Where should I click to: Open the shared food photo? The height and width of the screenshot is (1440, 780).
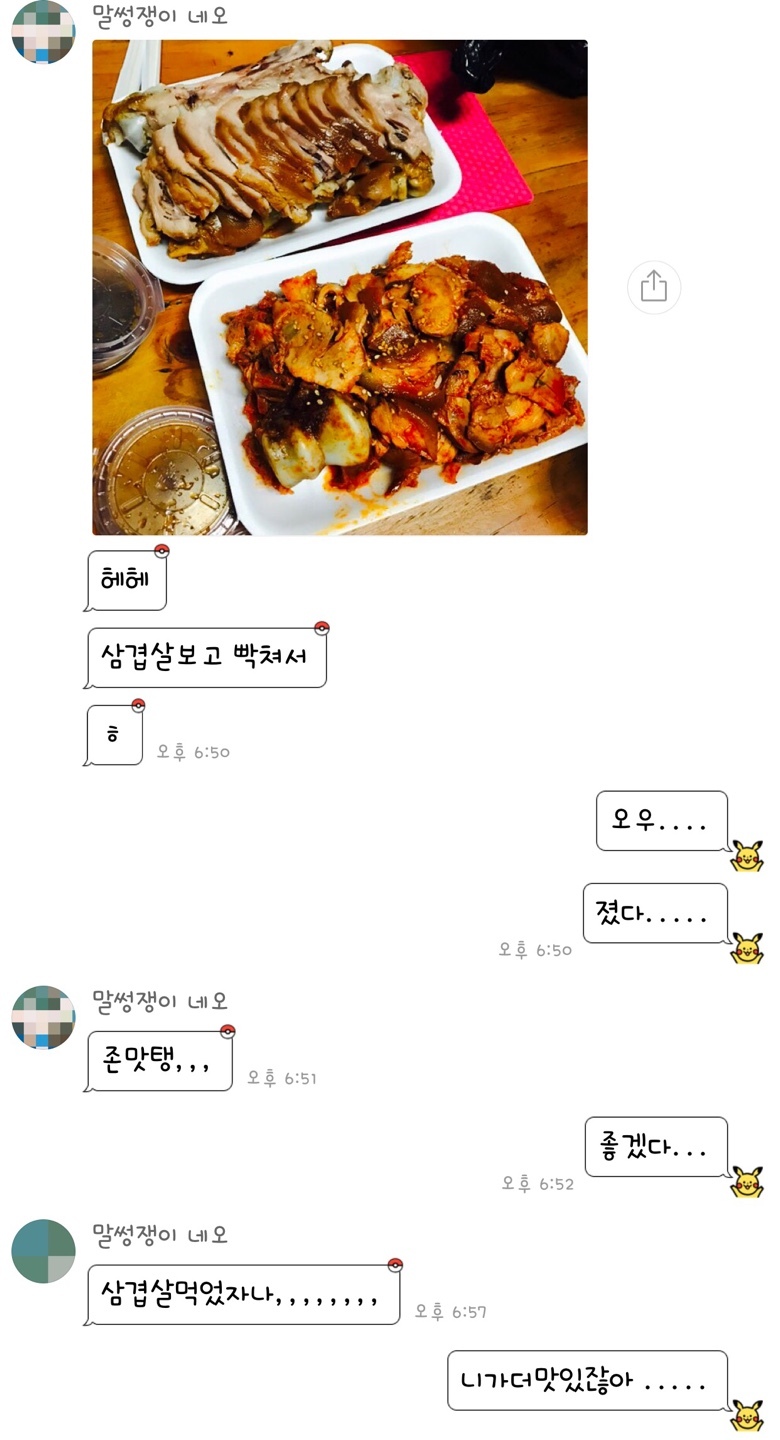click(x=340, y=287)
